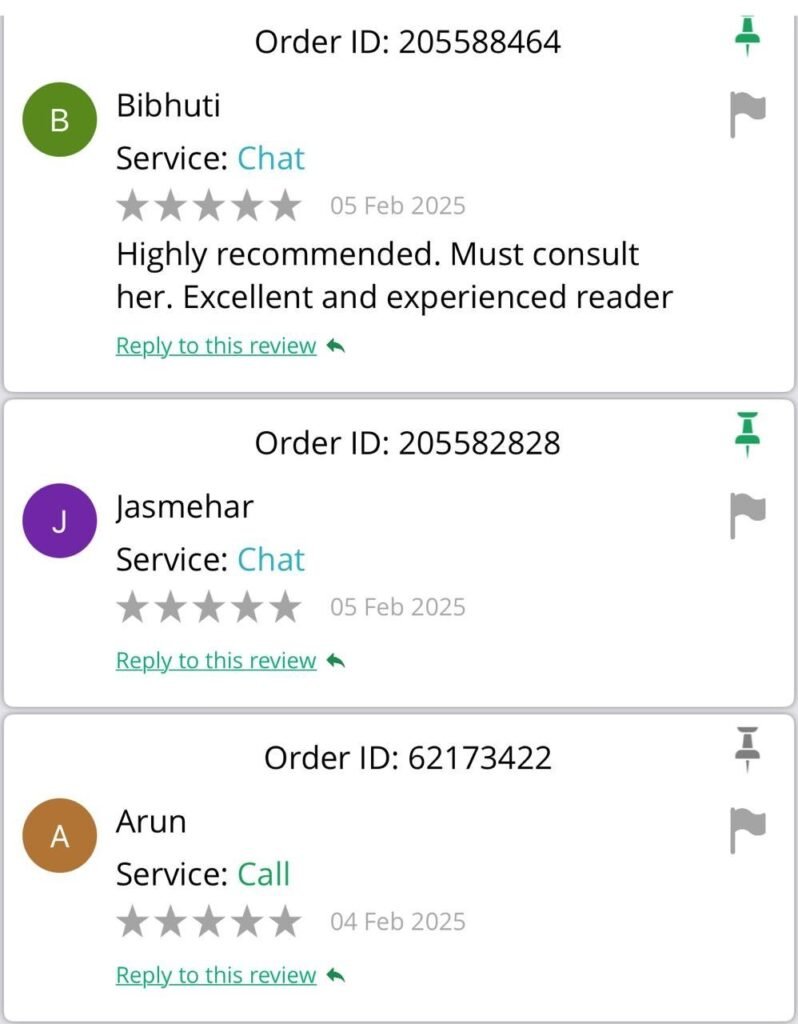Pin Arun's review
The width and height of the screenshot is (798, 1024).
tap(747, 748)
